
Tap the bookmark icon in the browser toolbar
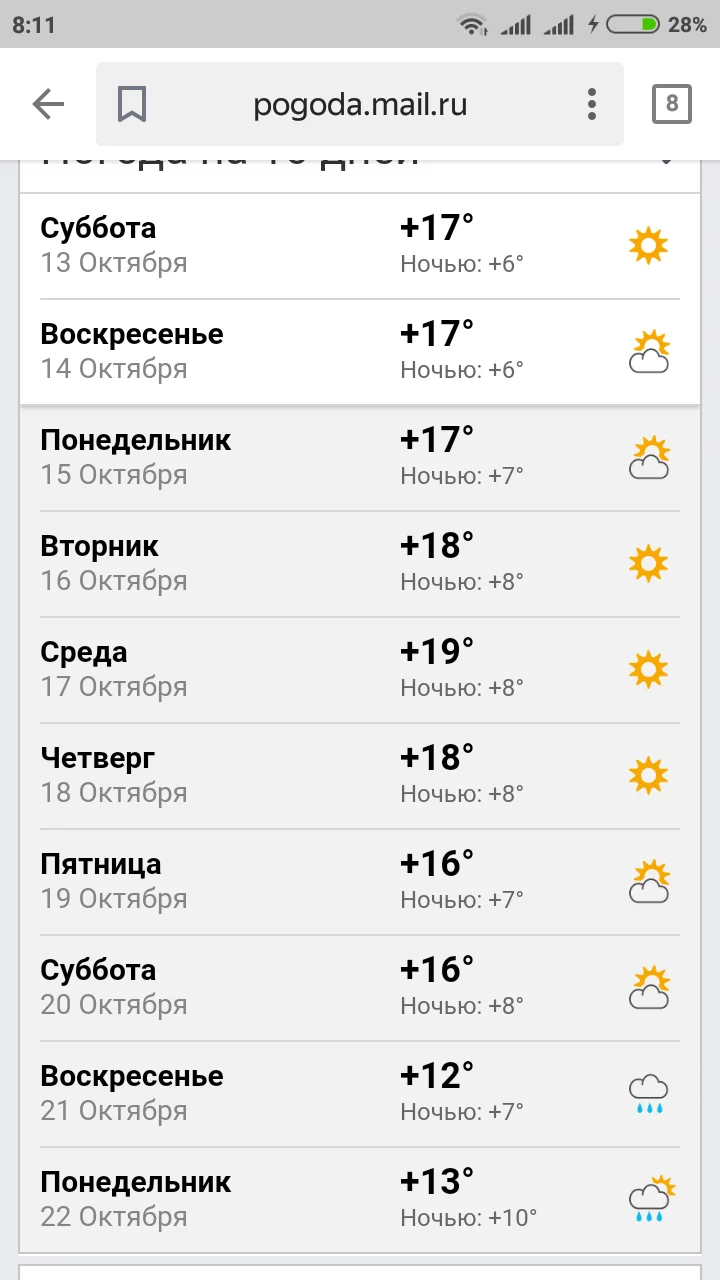[131, 103]
